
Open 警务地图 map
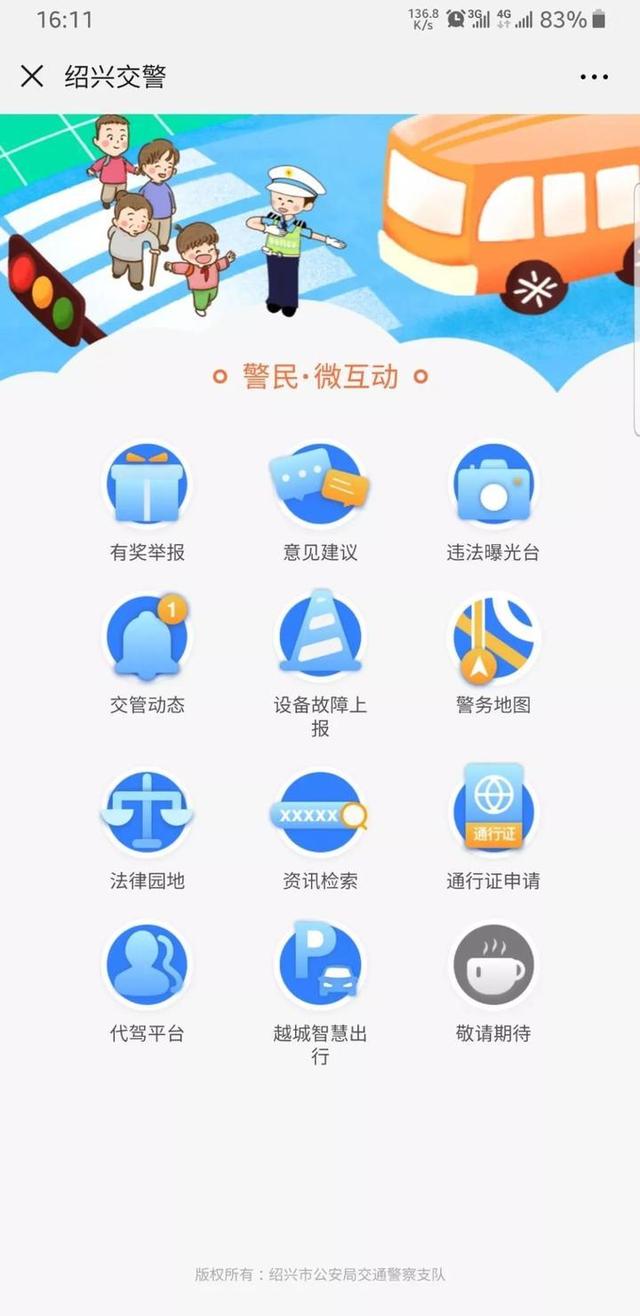pos(492,638)
